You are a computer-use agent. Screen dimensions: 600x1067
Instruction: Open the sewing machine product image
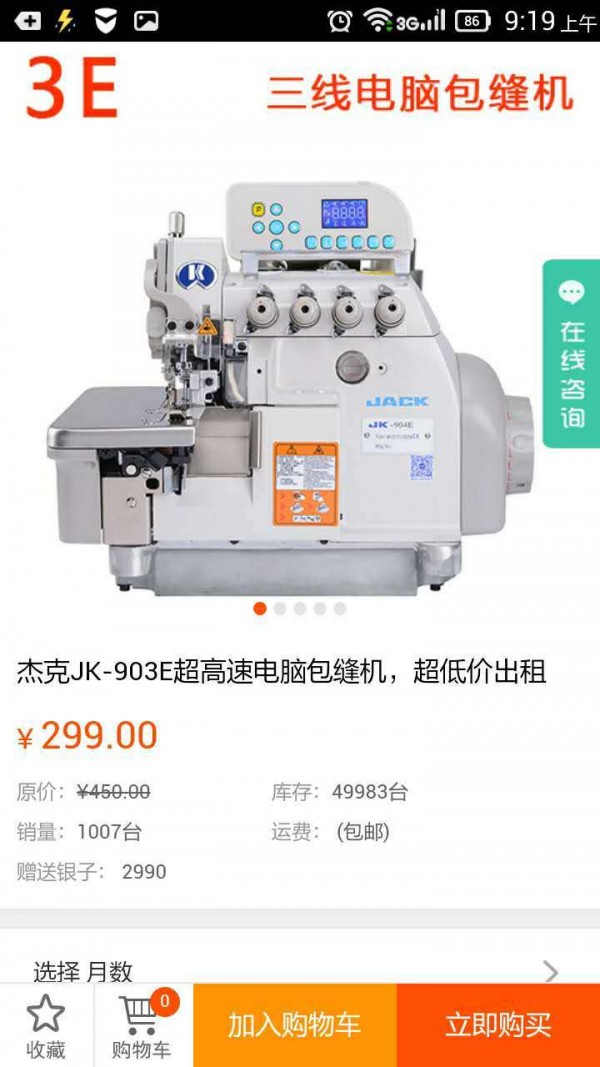tap(290, 390)
